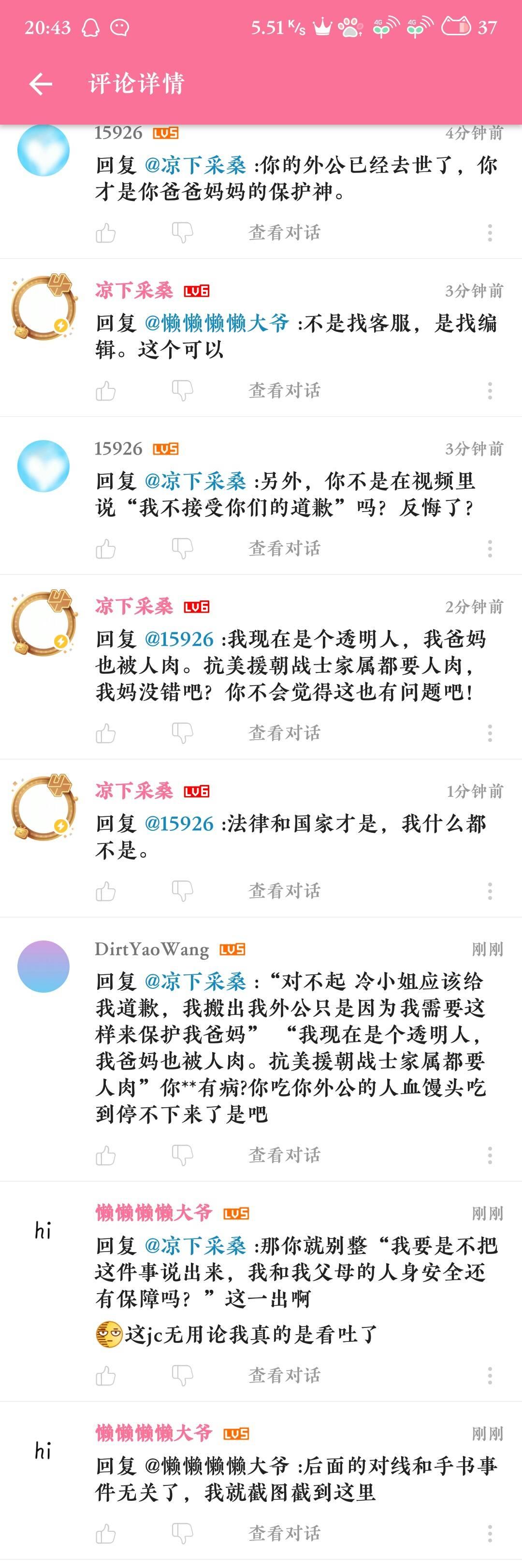Open overflow menu on 15926's 反悔了 comment
Screen dimensions: 522x1568
coord(490,548)
